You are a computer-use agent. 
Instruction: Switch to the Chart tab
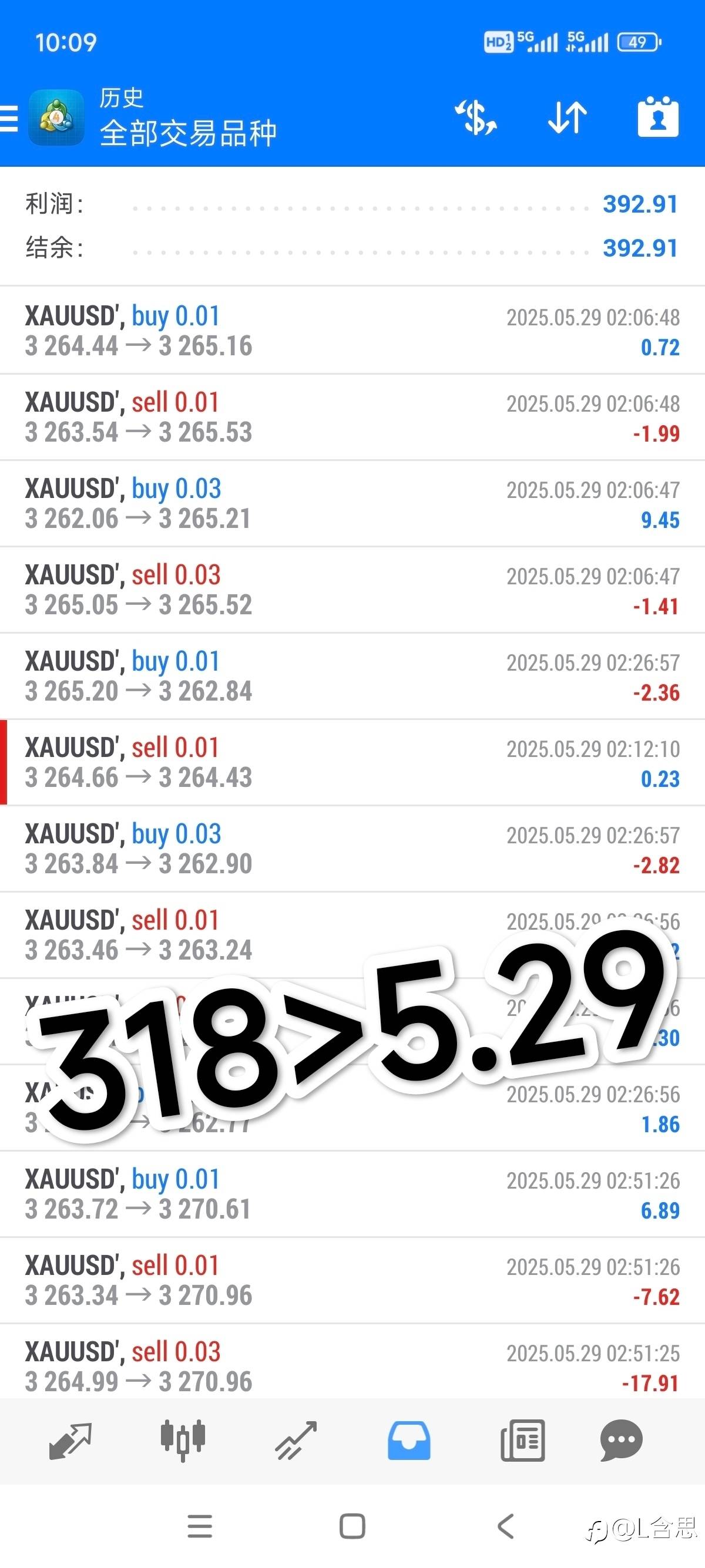(183, 1441)
